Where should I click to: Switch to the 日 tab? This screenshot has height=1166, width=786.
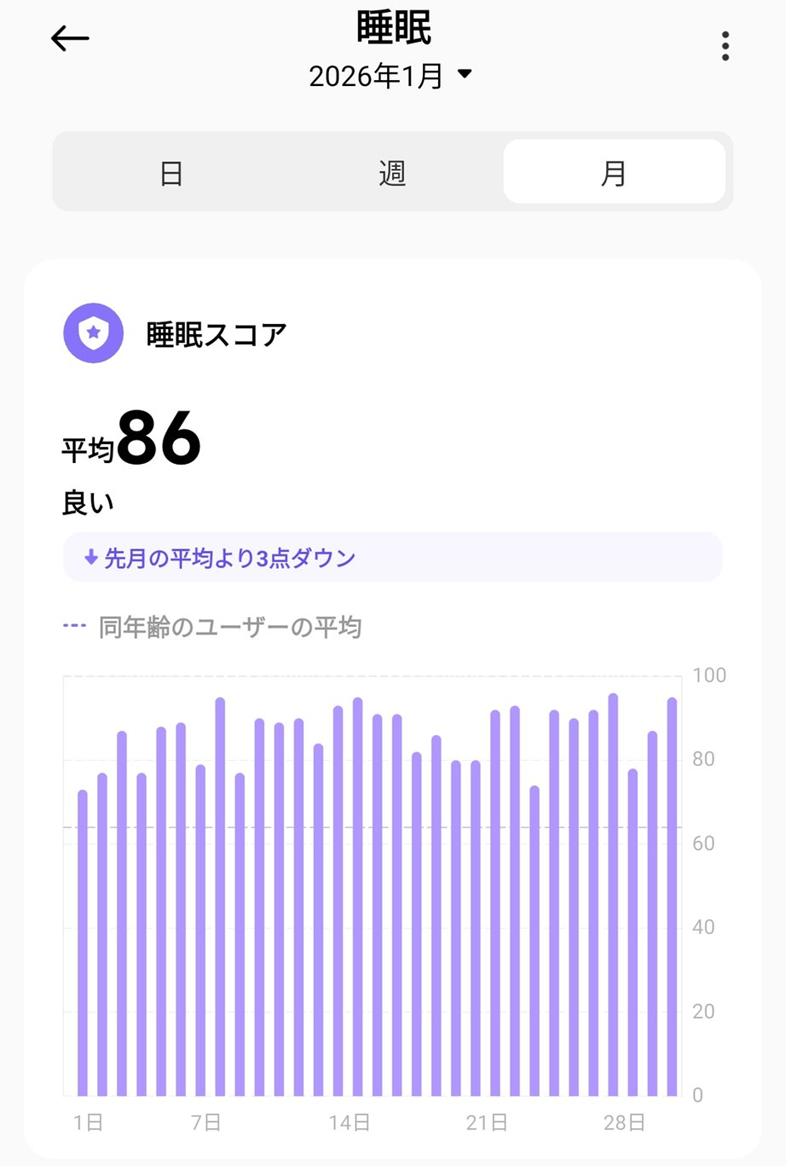tap(172, 173)
